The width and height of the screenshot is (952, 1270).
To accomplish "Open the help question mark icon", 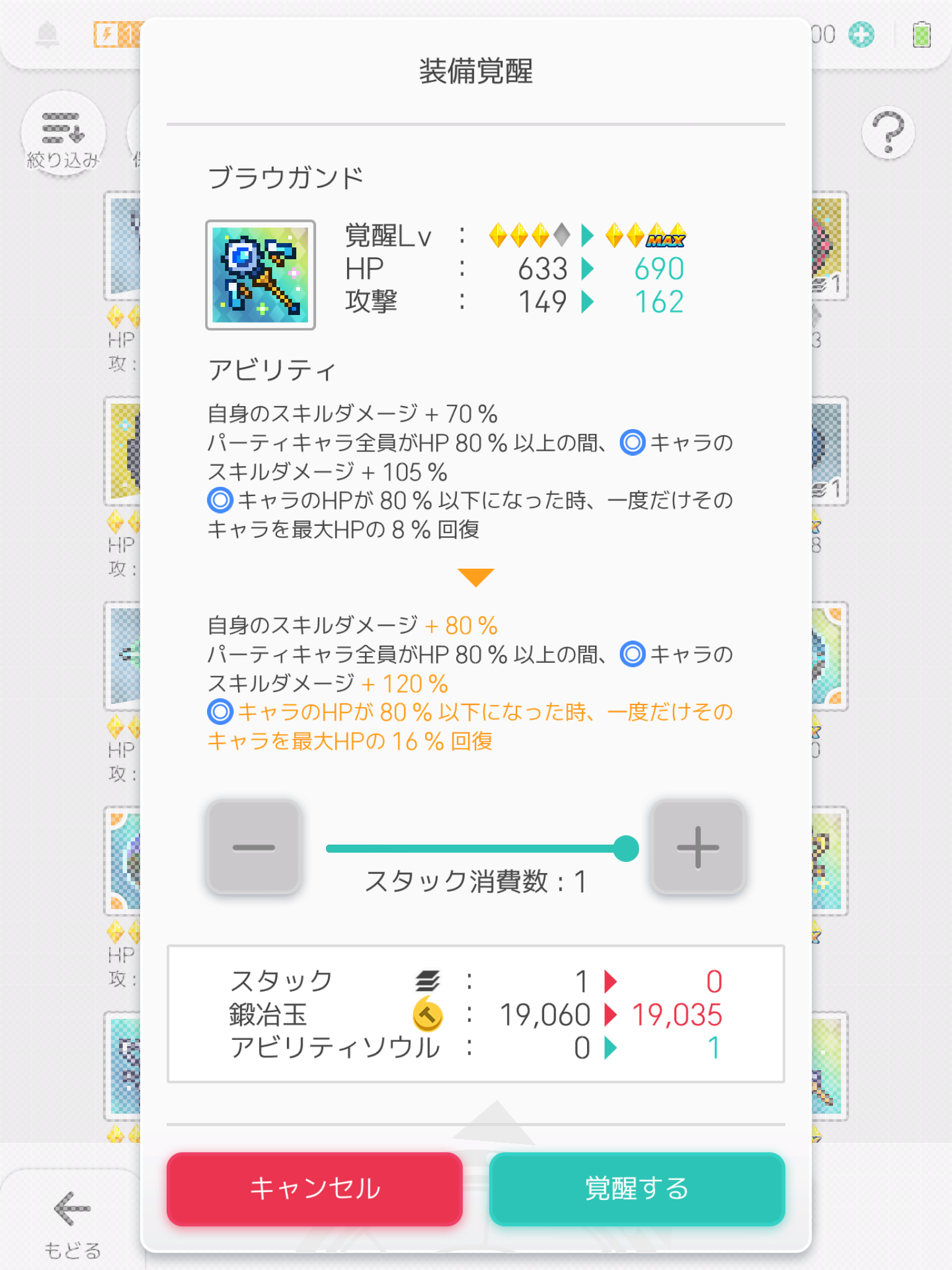I will pyautogui.click(x=888, y=132).
